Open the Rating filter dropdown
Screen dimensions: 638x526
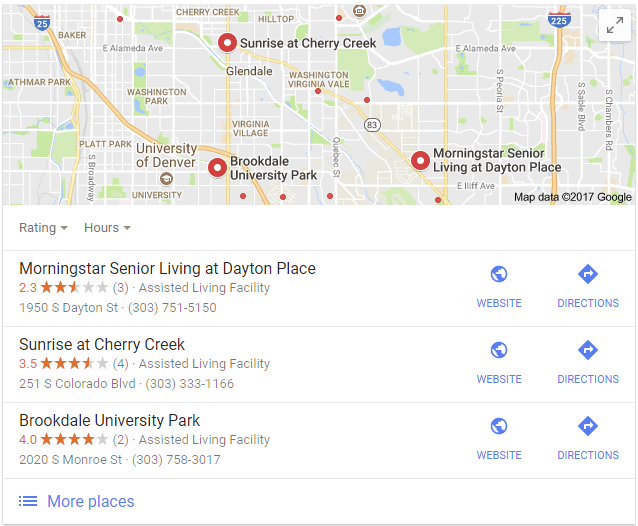43,228
